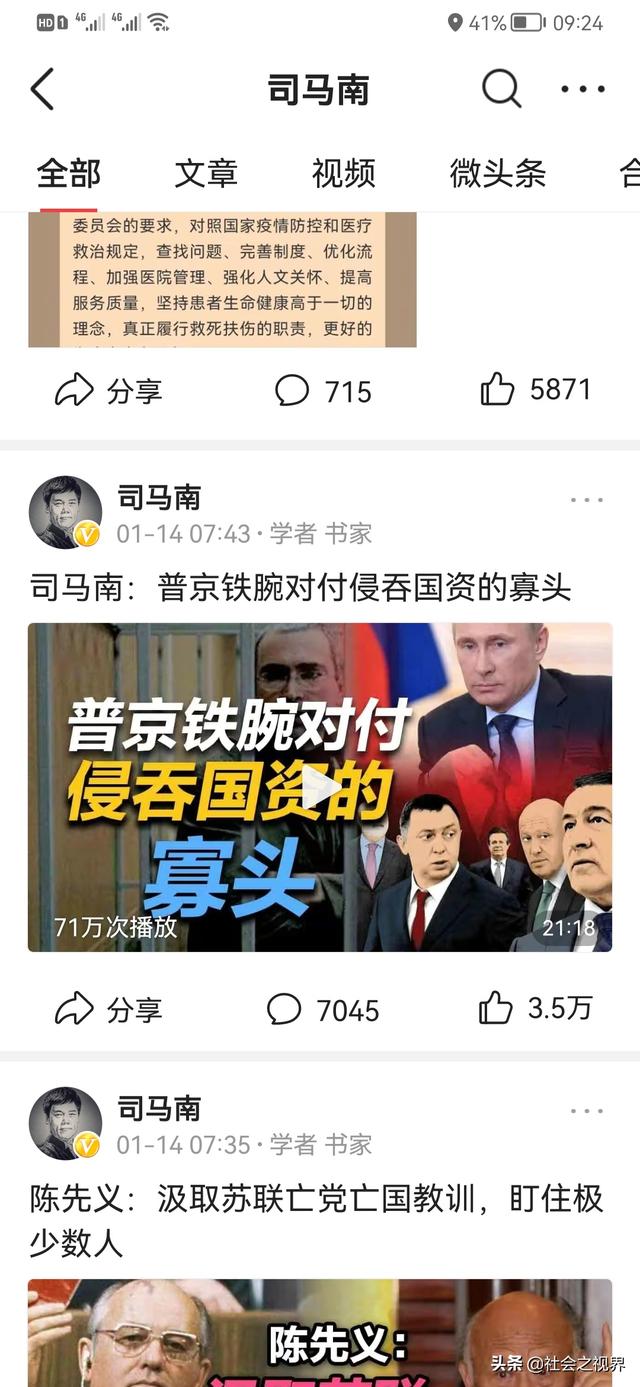Go back from the 司马南 page

[43, 90]
